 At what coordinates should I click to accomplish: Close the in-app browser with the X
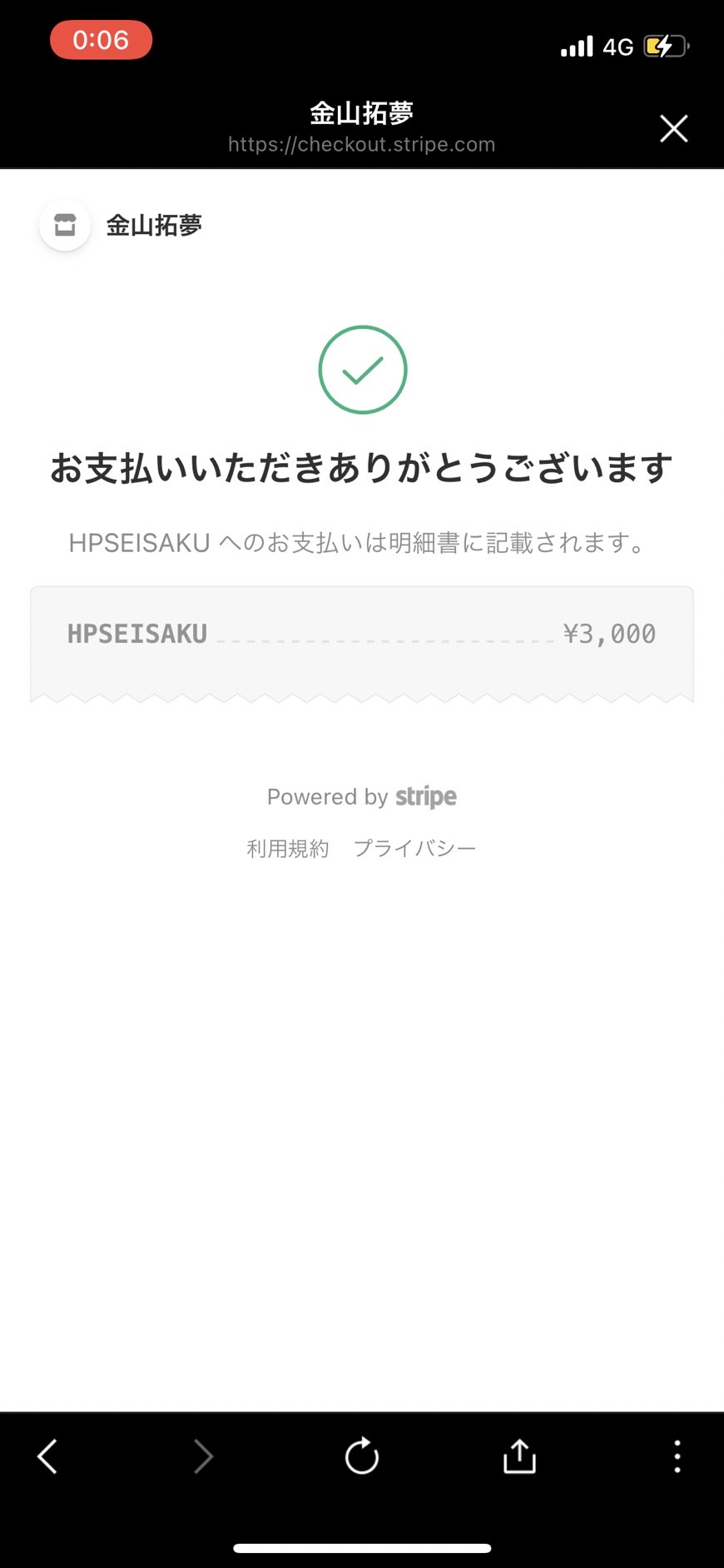(673, 129)
